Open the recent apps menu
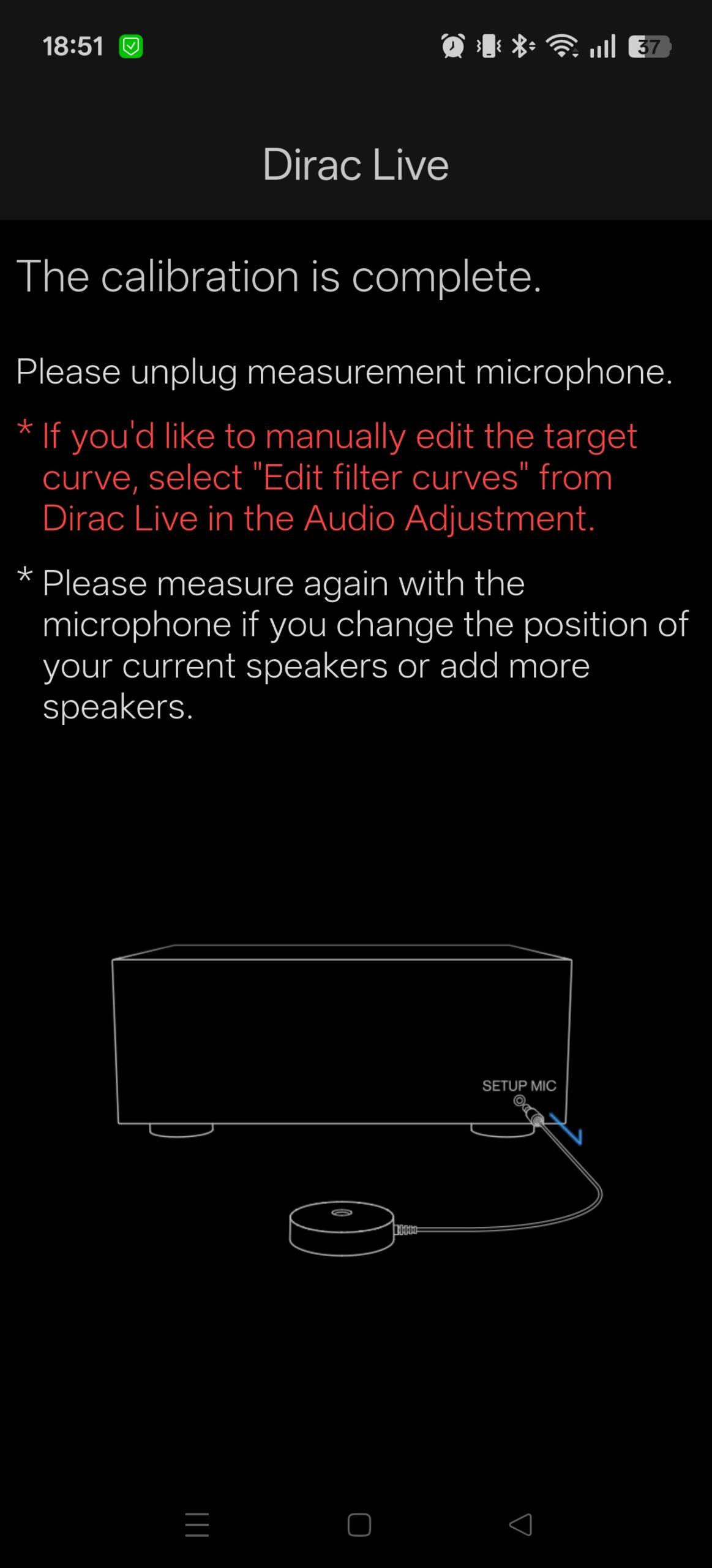 [x=197, y=1525]
